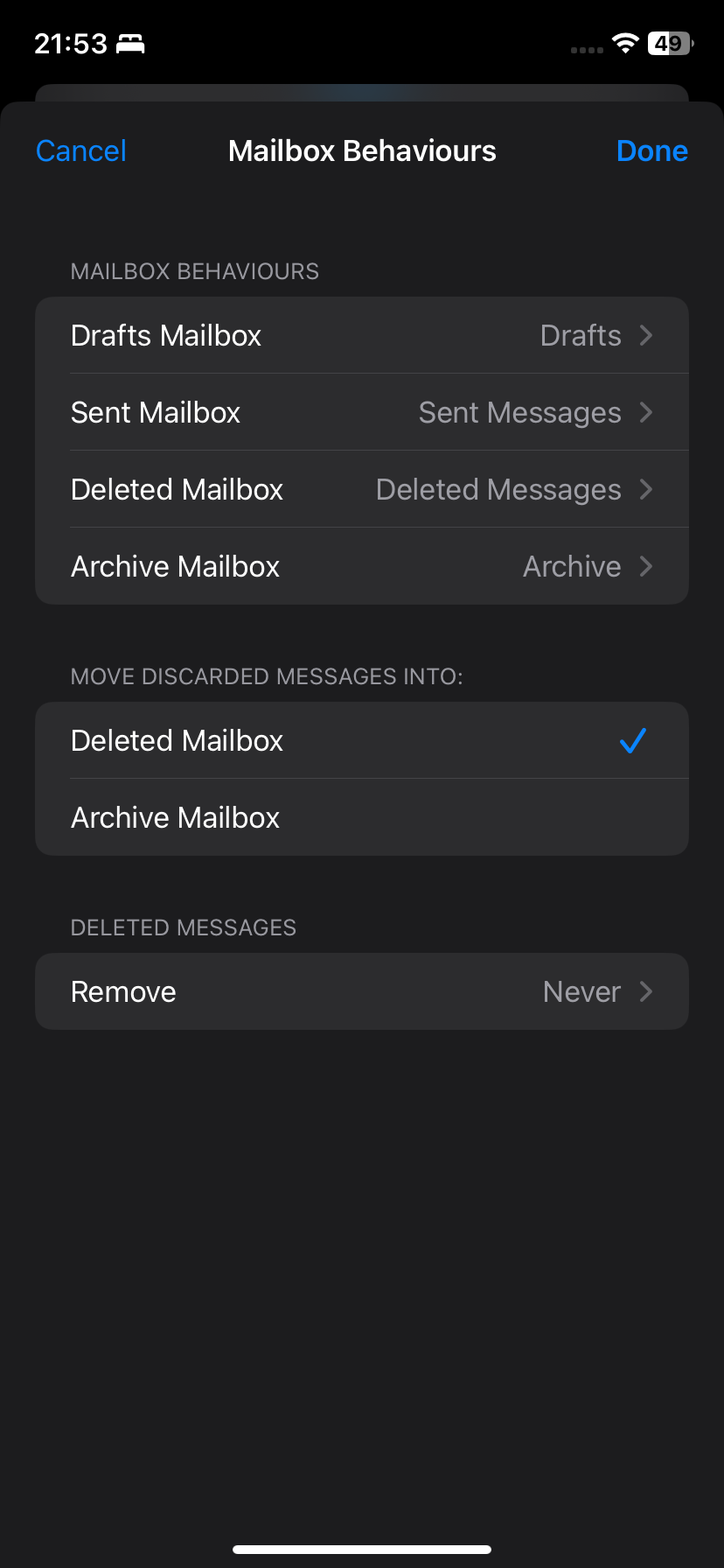The image size is (724, 1568).
Task: Choose Archive Mailbox for discarded messages
Action: click(x=362, y=817)
